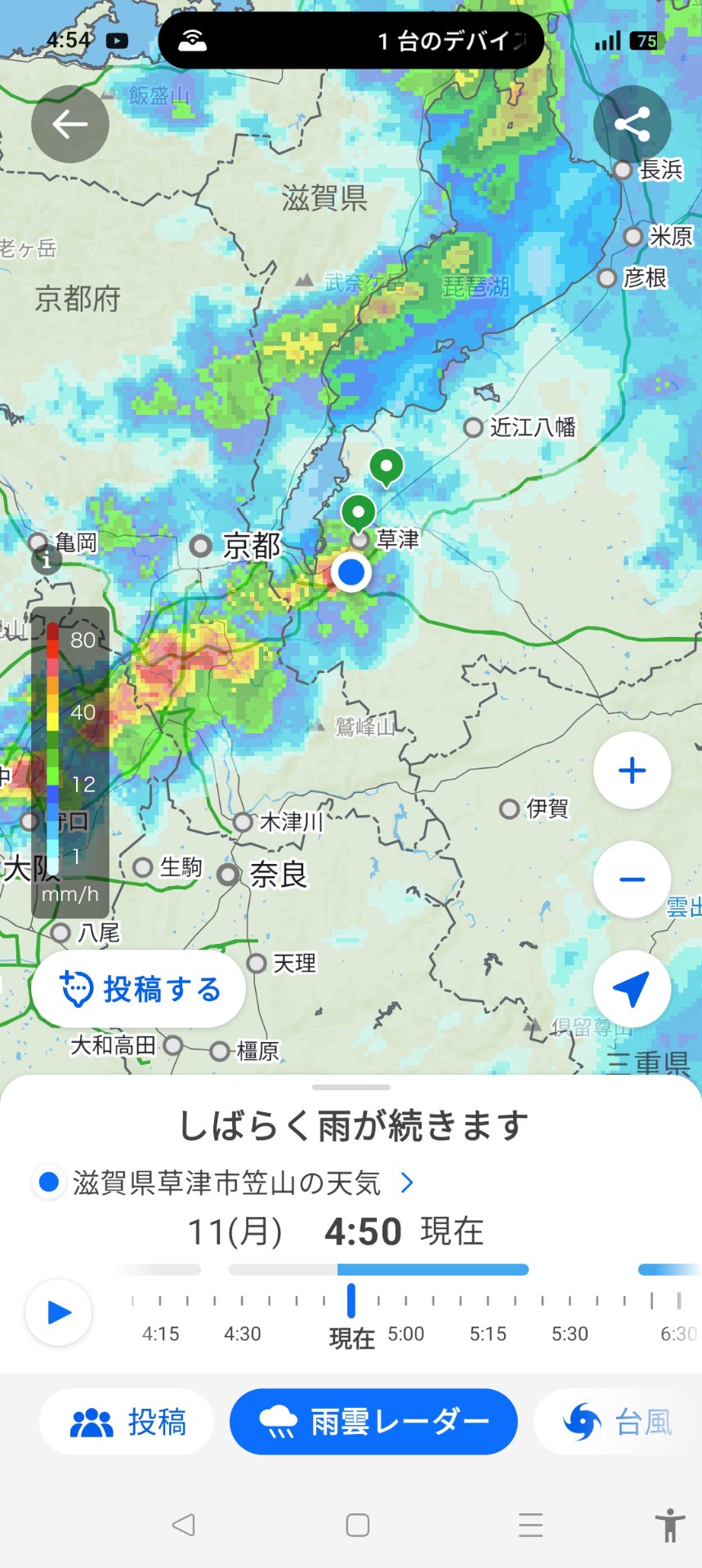
Task: Go back using the top-left arrow
Action: pyautogui.click(x=70, y=124)
